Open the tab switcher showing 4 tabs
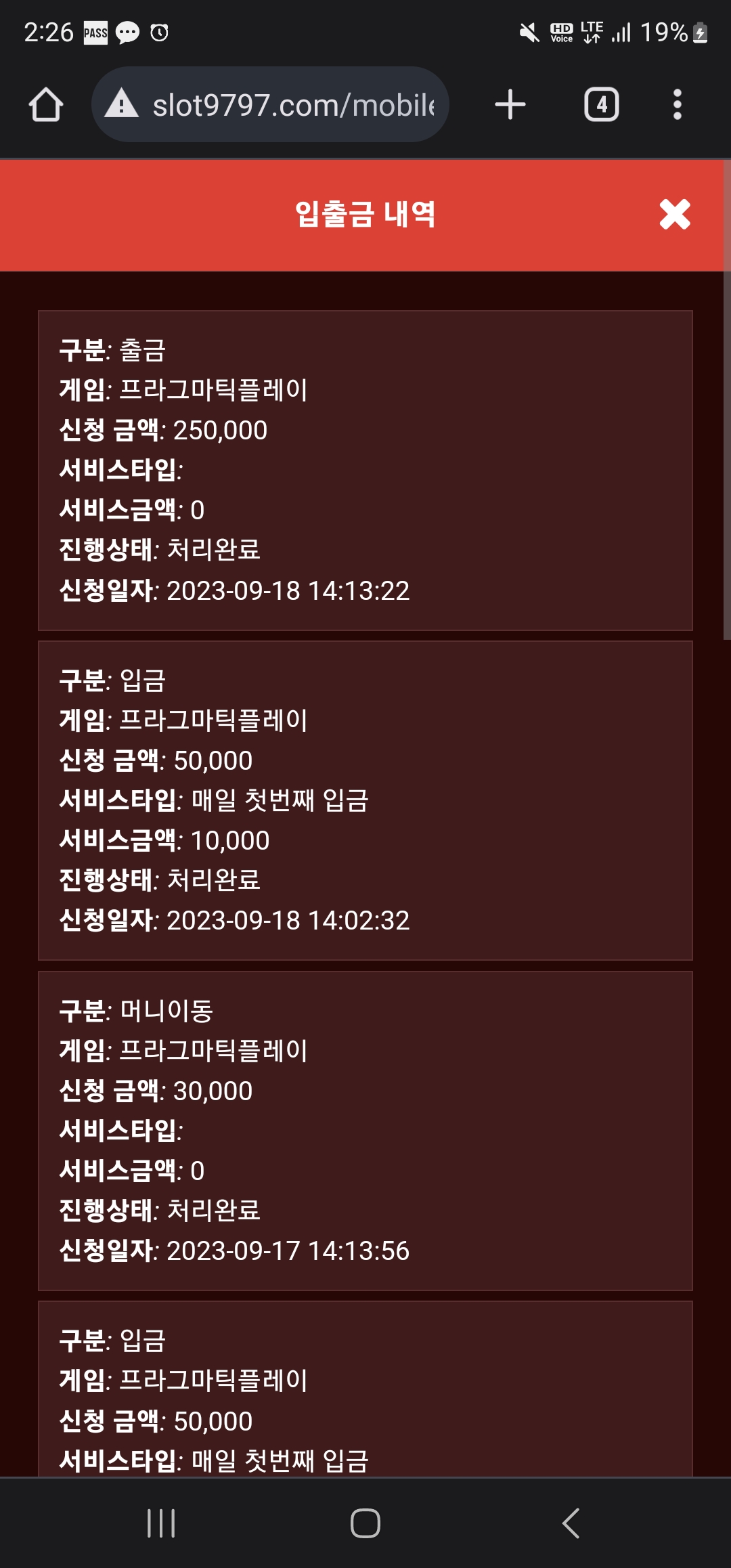 (x=601, y=105)
